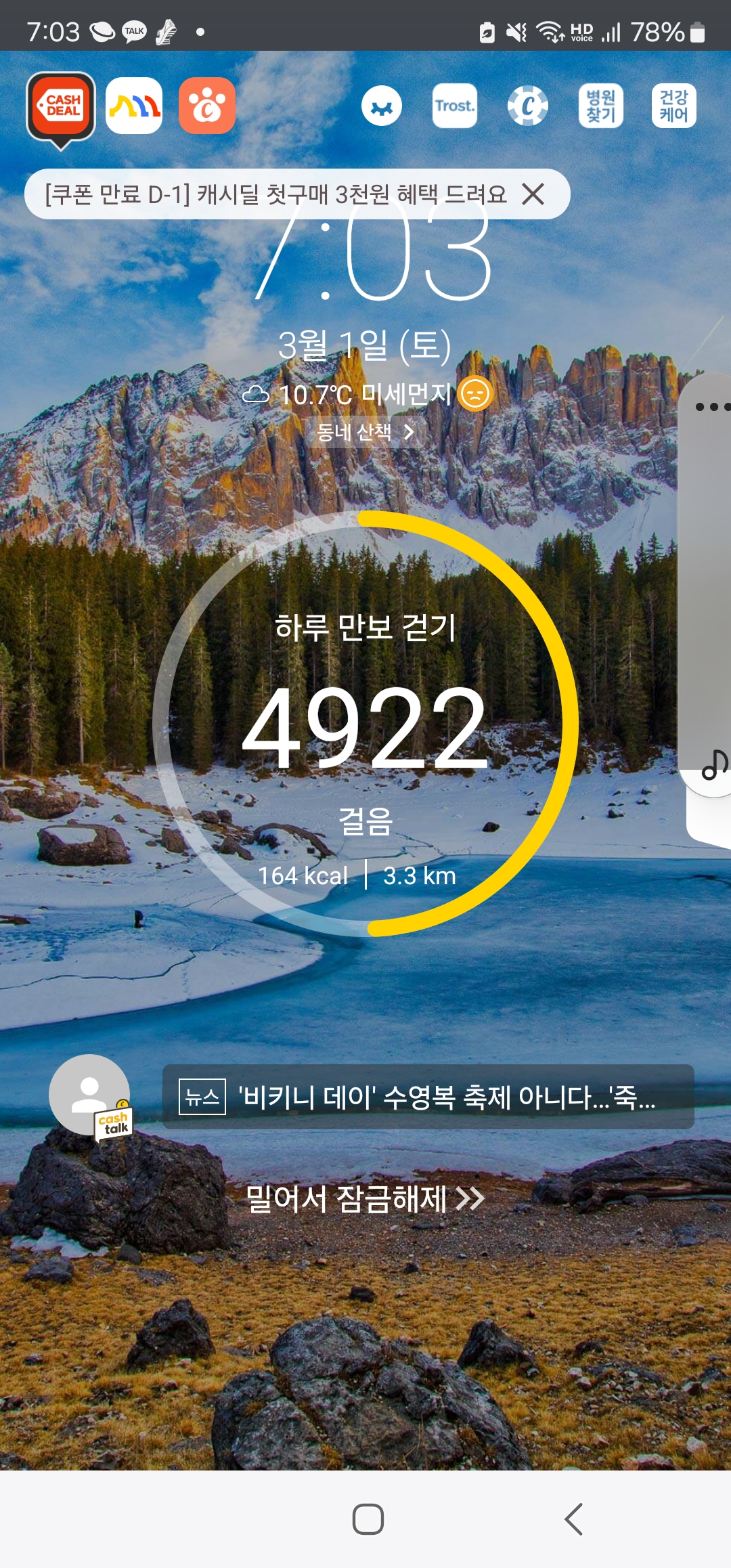Tap the music note icon
The image size is (731, 1568).
click(713, 766)
